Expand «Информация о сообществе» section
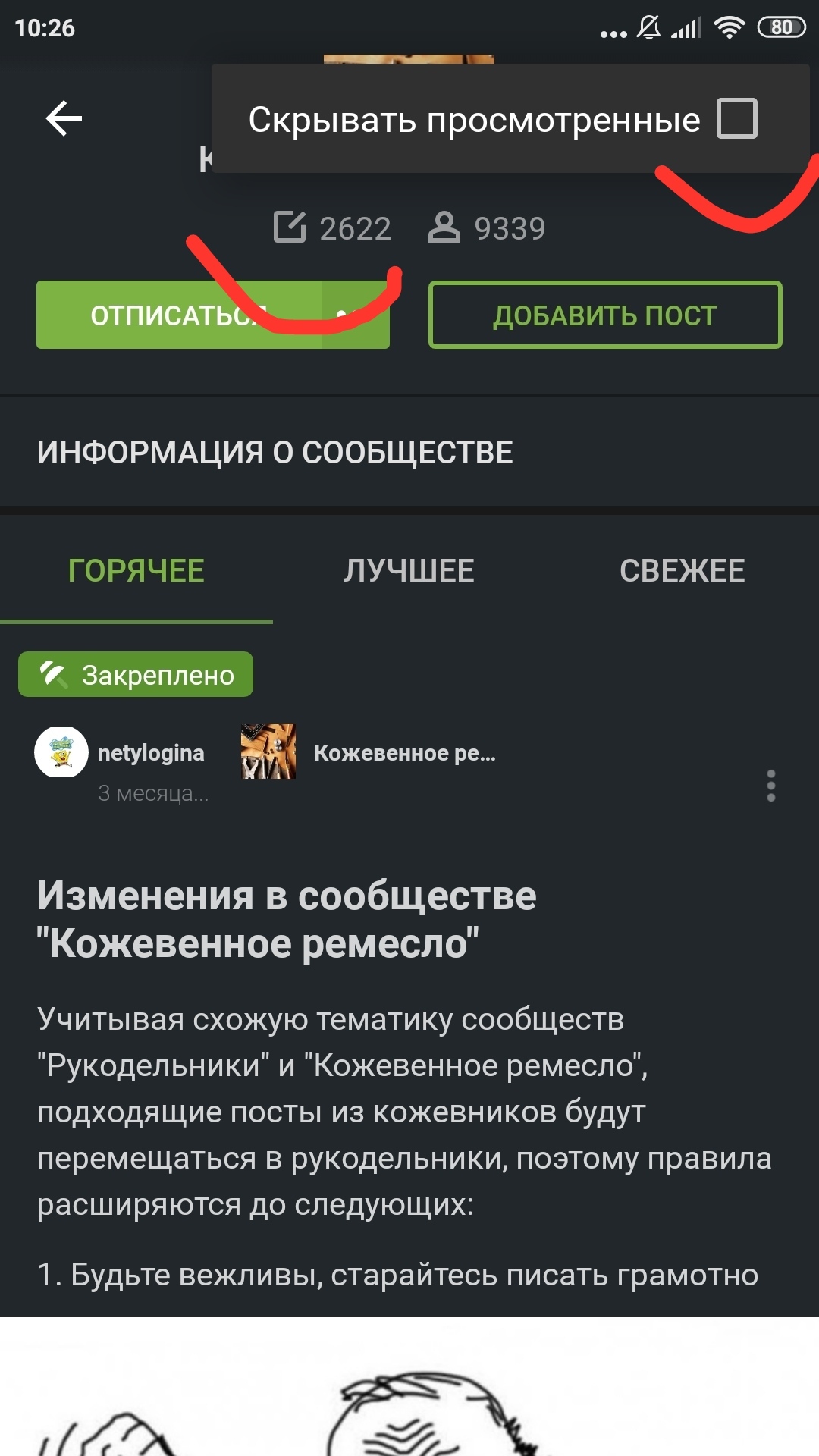This screenshot has height=1456, width=819. pyautogui.click(x=275, y=453)
